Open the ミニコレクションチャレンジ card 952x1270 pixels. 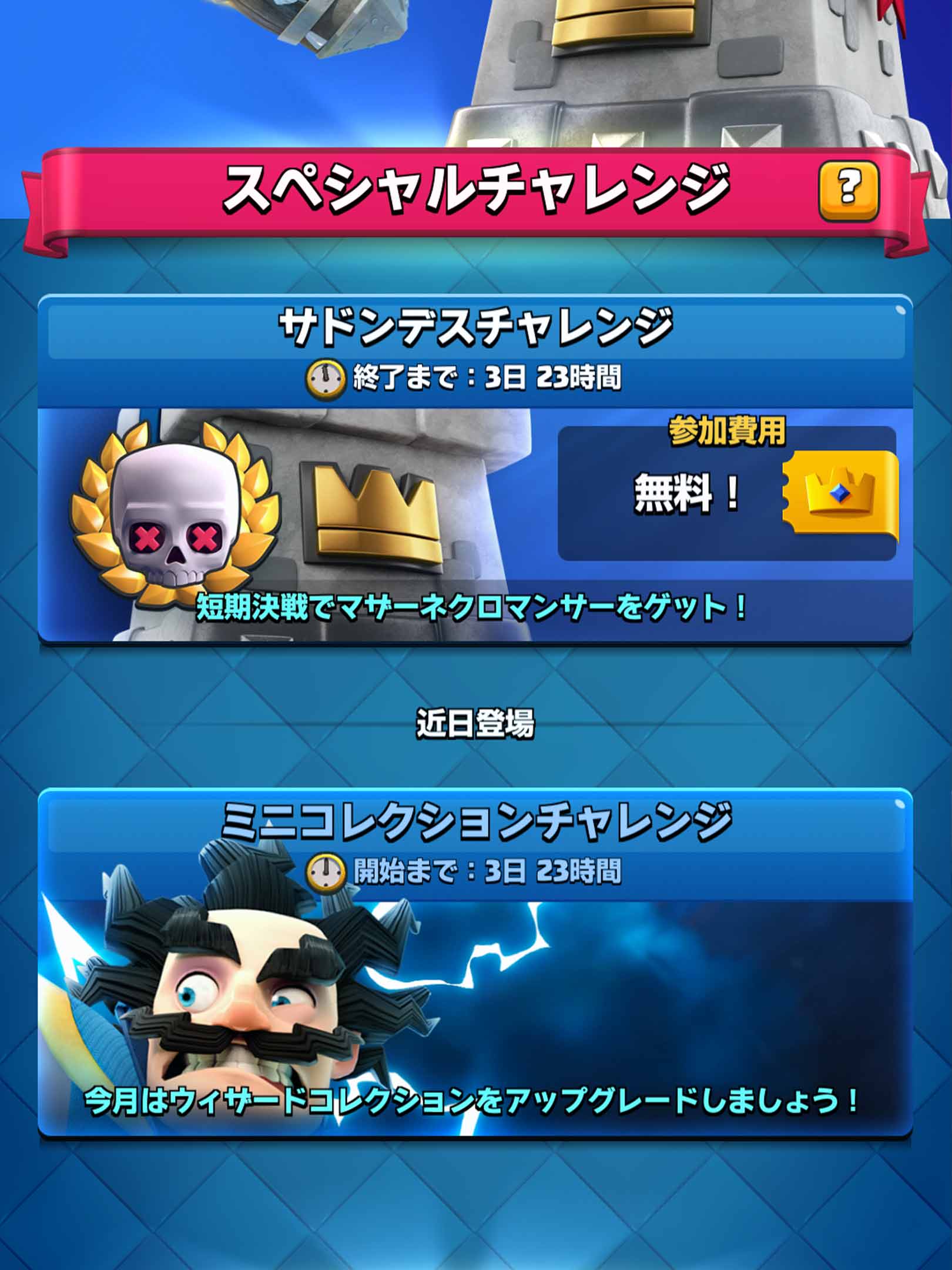475,964
